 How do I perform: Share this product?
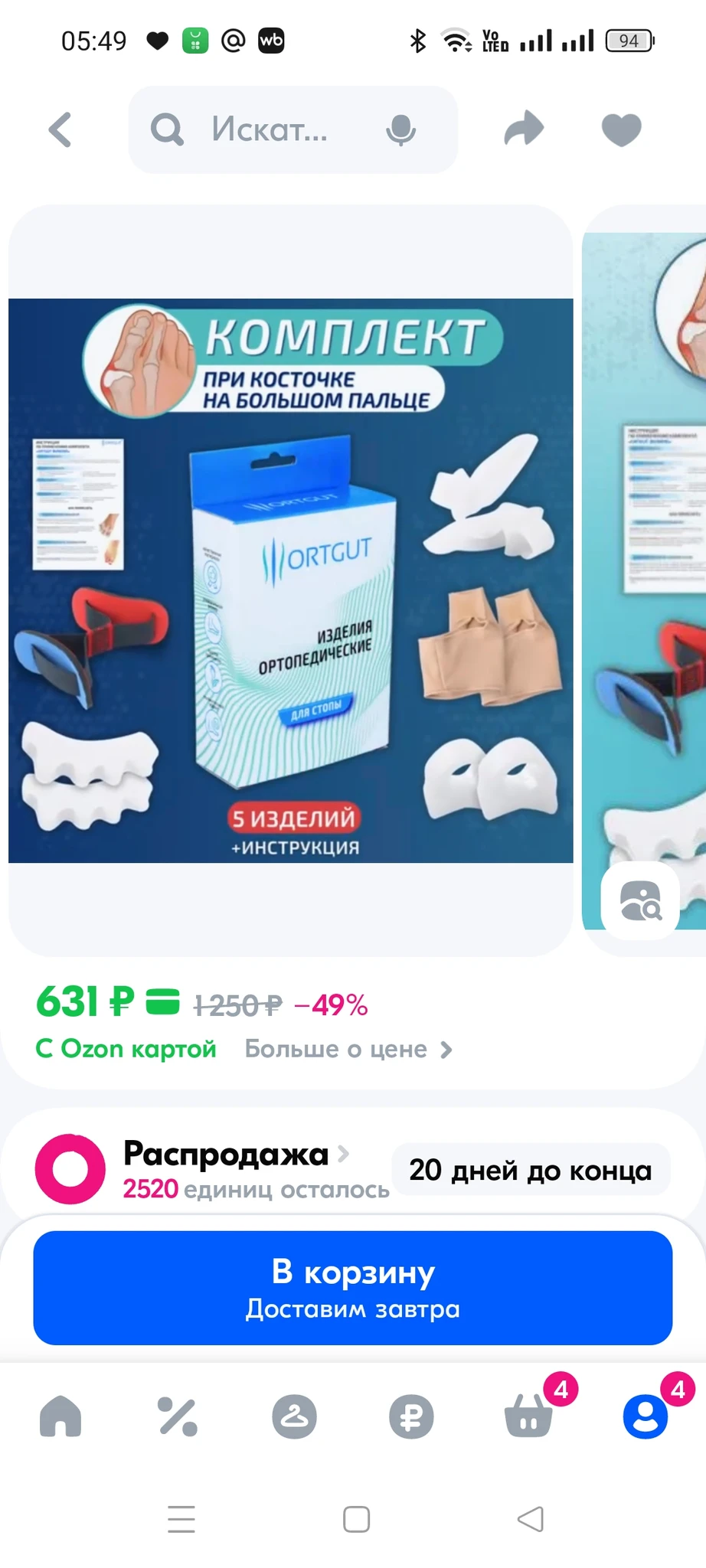click(524, 129)
